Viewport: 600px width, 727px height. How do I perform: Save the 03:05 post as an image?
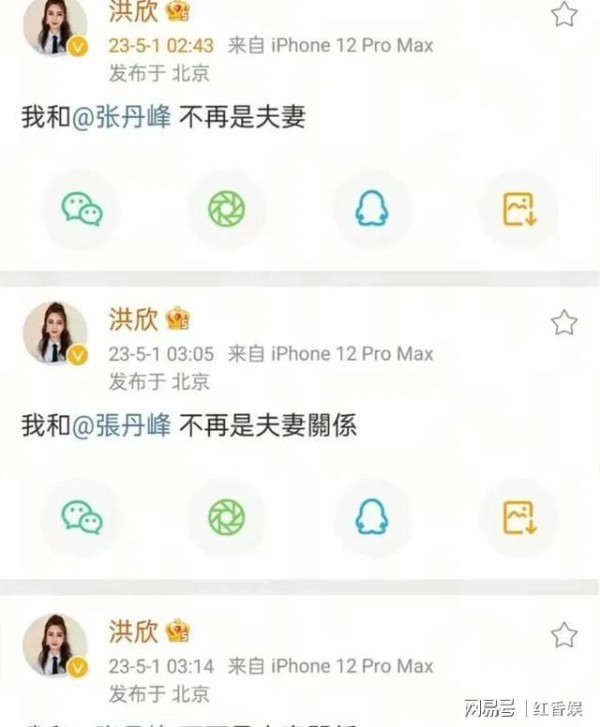point(520,516)
